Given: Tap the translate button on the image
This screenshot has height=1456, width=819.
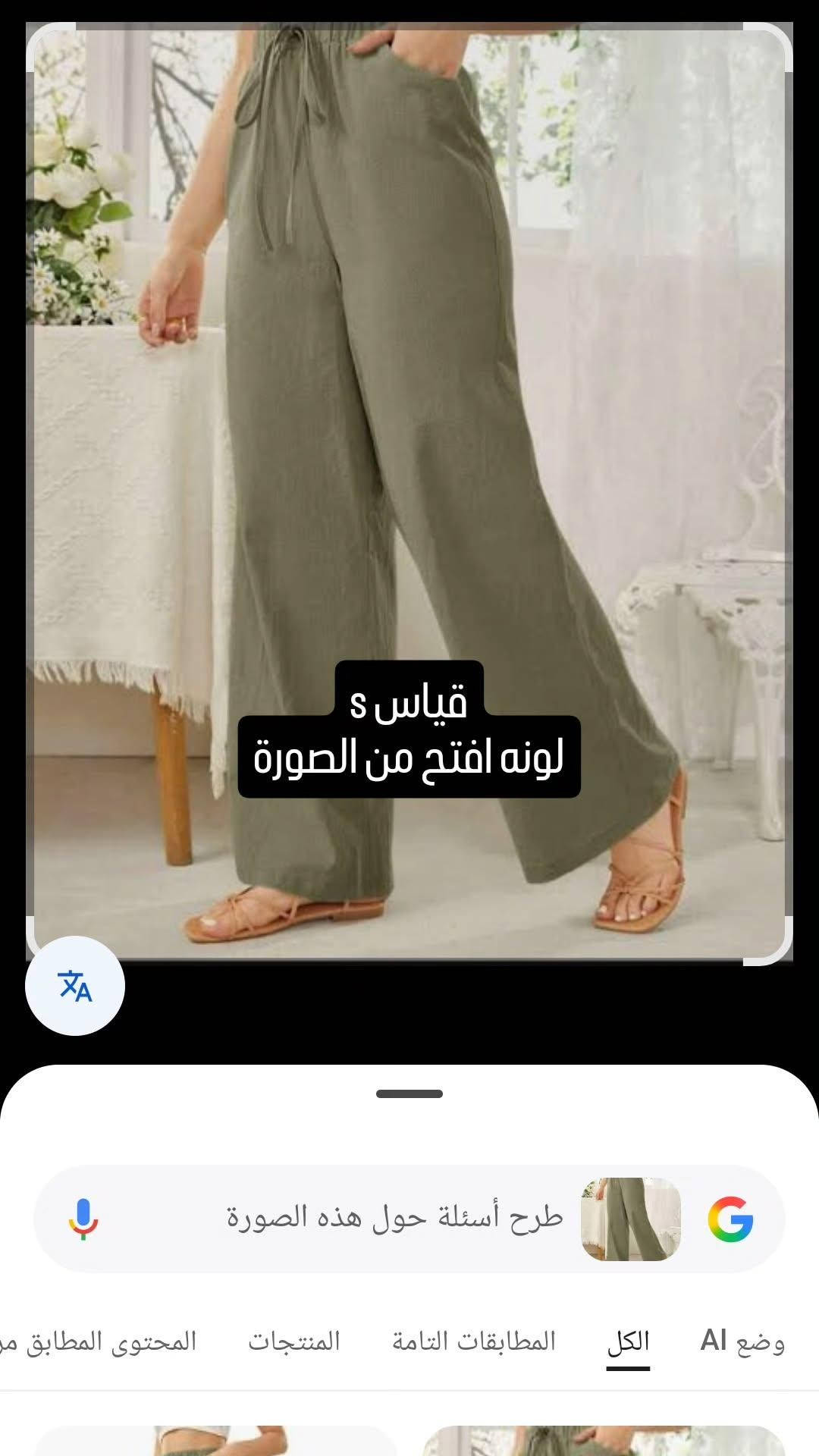Looking at the screenshot, I should click(x=75, y=986).
